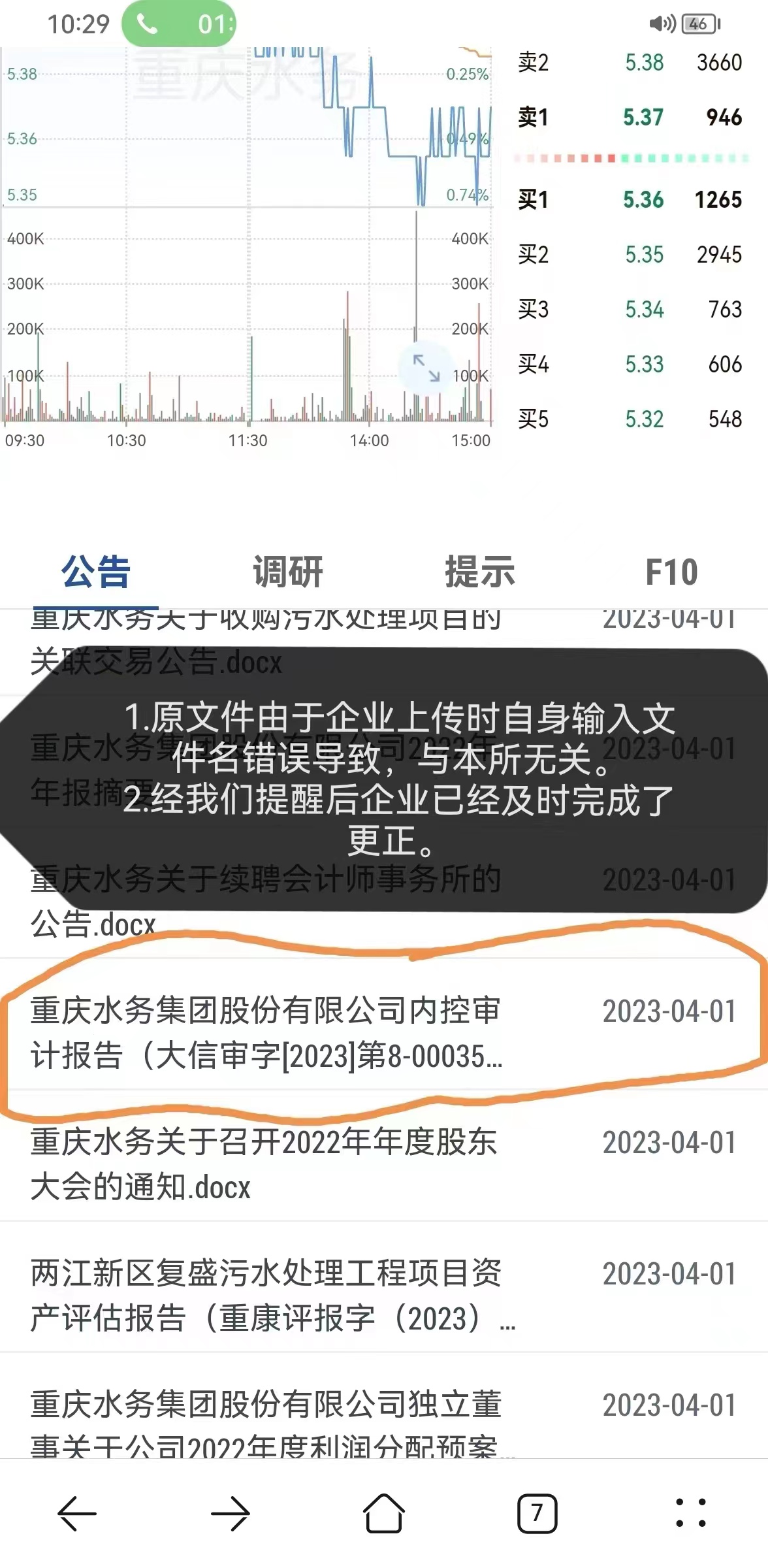The height and width of the screenshot is (1568, 768).
Task: Open the browser home page
Action: 384,1513
